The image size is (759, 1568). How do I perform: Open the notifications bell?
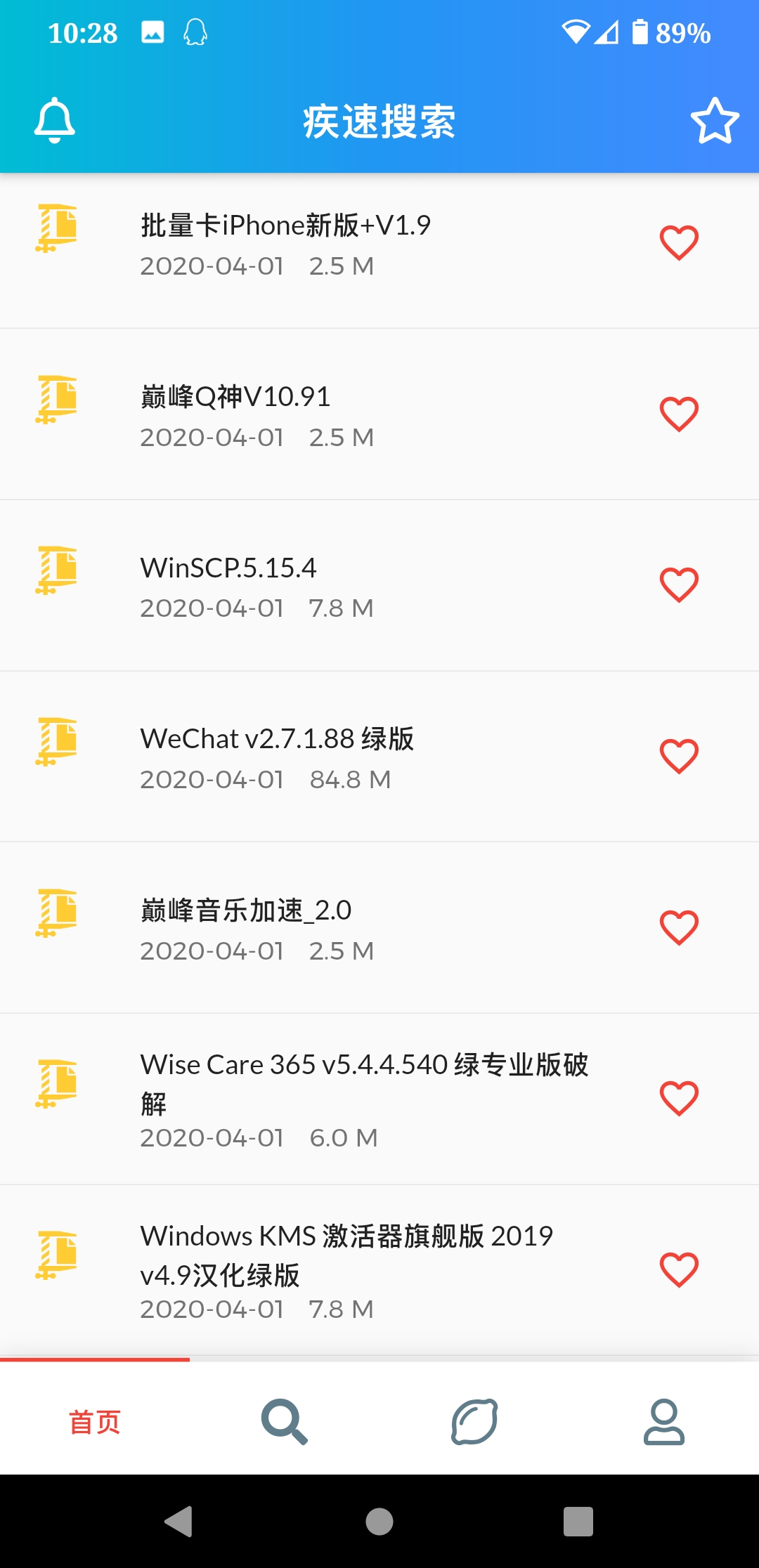click(x=55, y=121)
